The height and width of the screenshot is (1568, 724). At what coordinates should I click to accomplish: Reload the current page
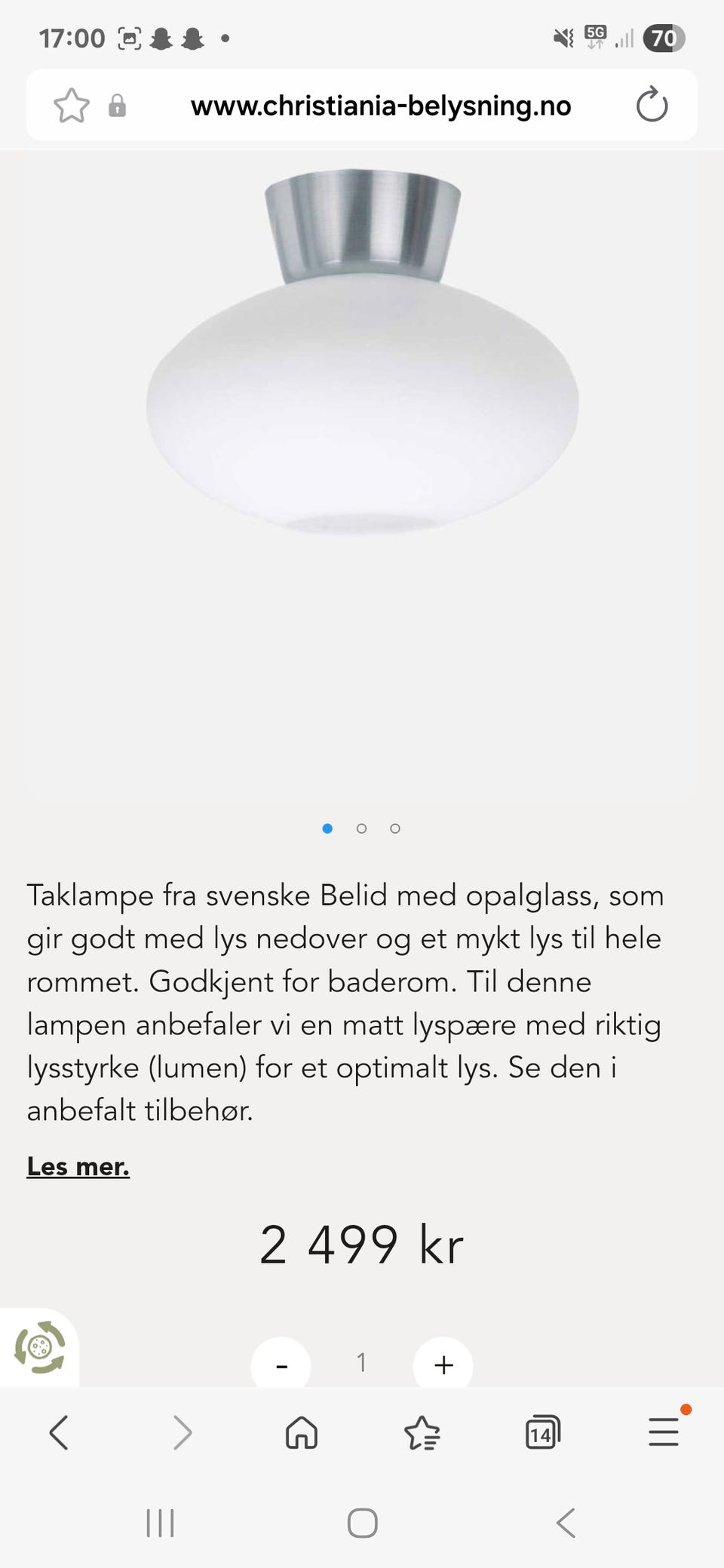pos(652,105)
